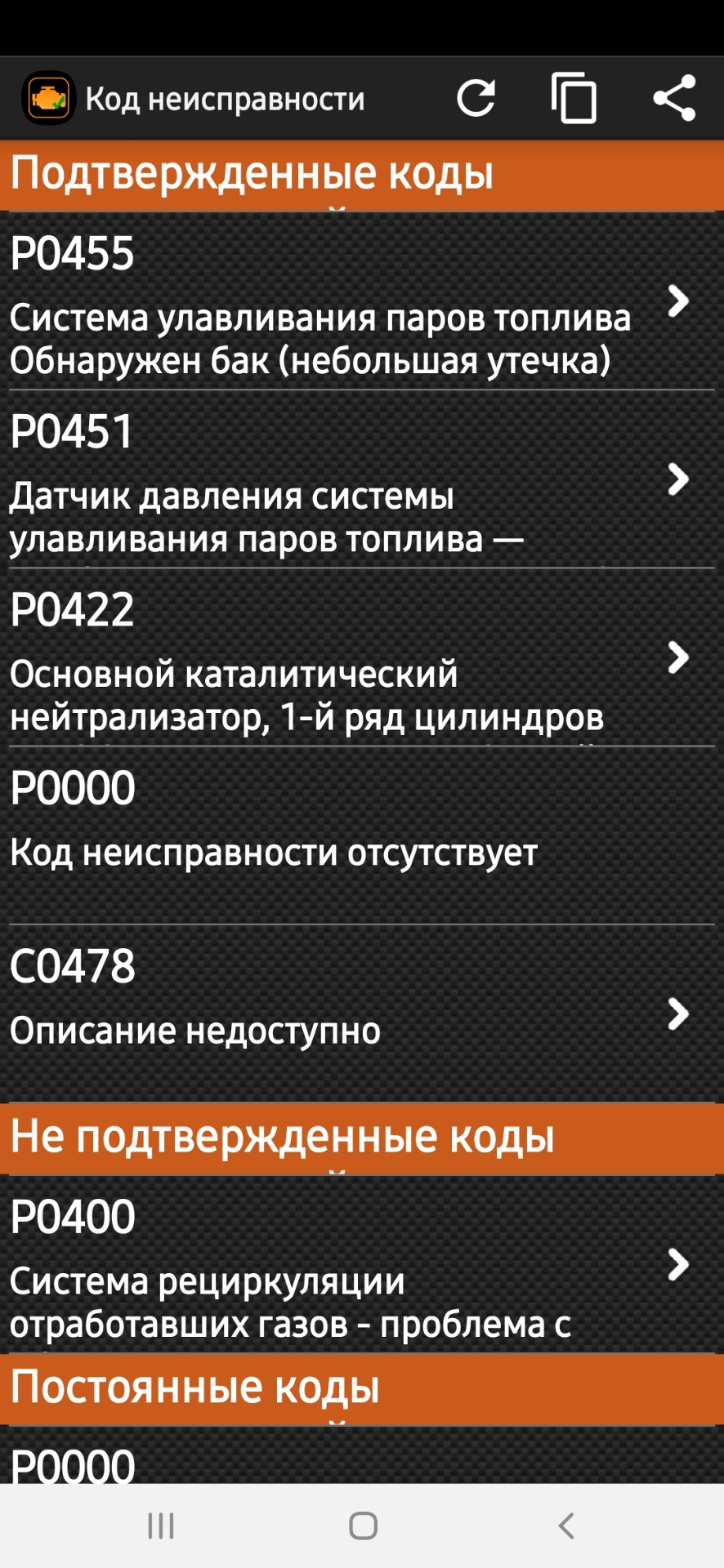724x1568 pixels.
Task: Refresh the fault codes list
Action: point(476,99)
